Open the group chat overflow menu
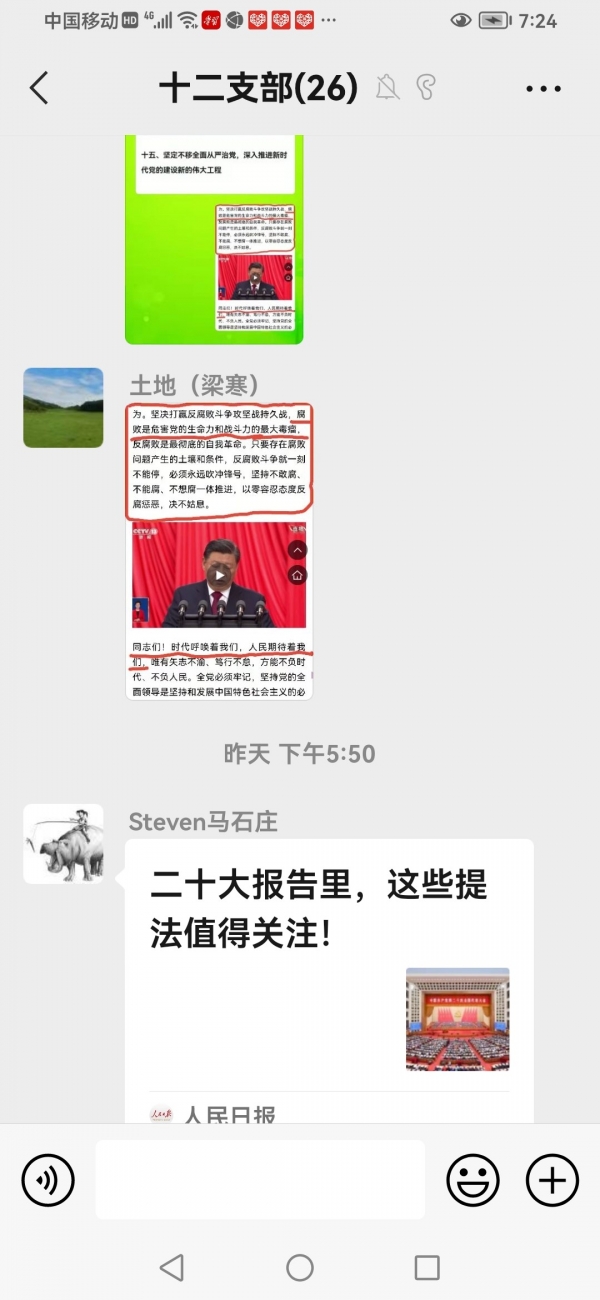This screenshot has width=600, height=1300. click(x=543, y=89)
